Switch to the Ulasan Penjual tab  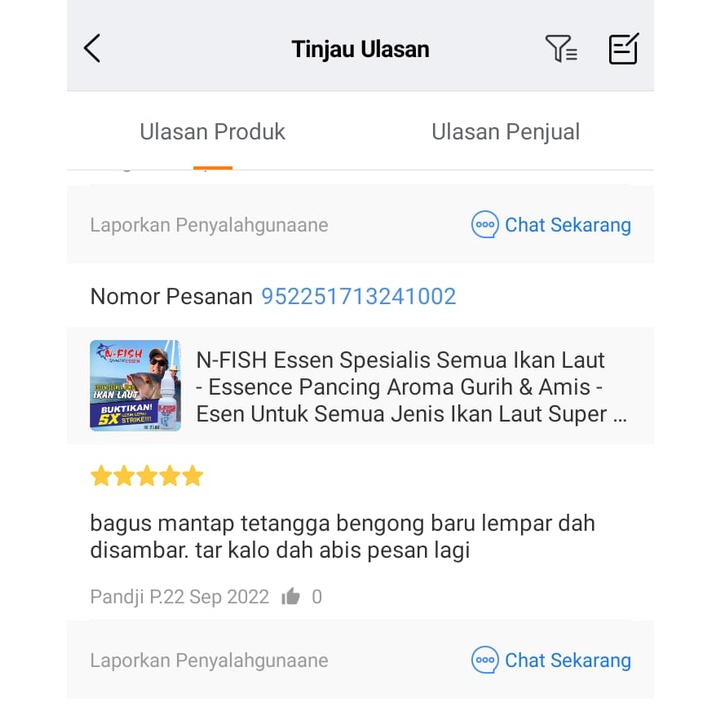pos(505,132)
